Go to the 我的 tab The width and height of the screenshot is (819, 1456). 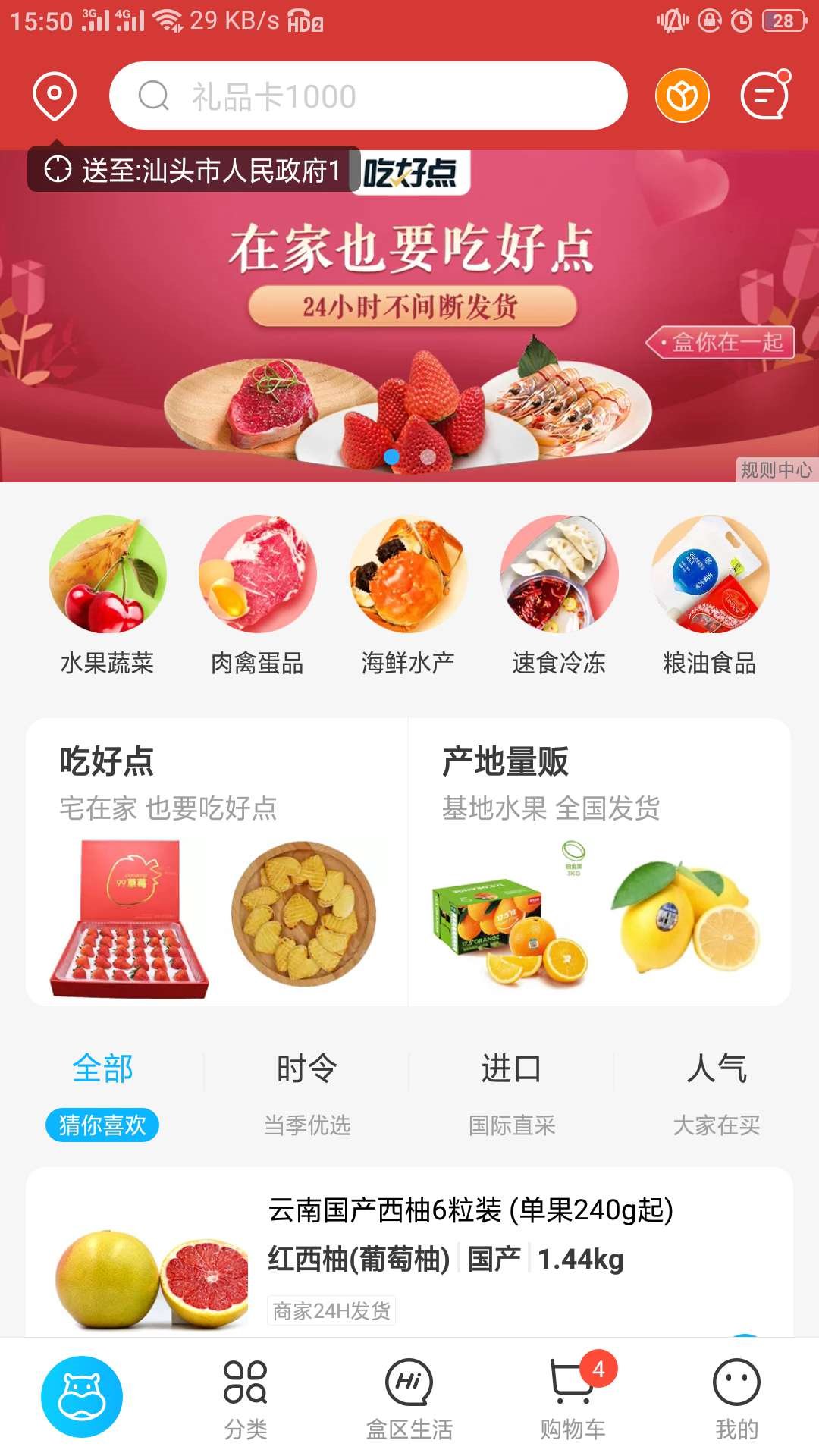pyautogui.click(x=736, y=1397)
